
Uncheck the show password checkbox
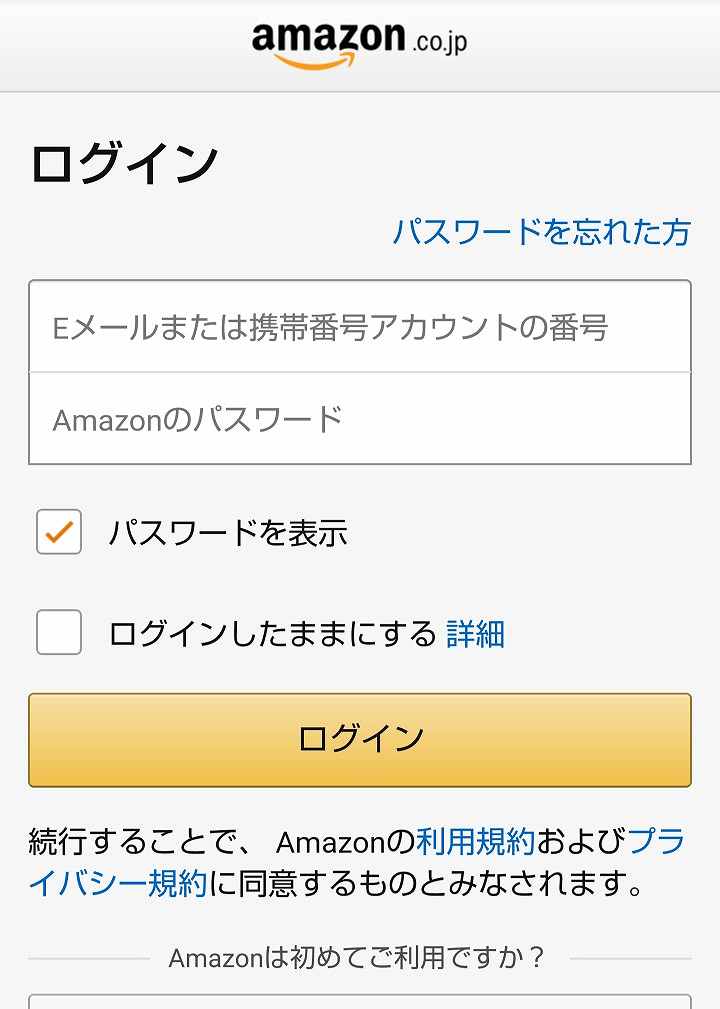point(59,532)
